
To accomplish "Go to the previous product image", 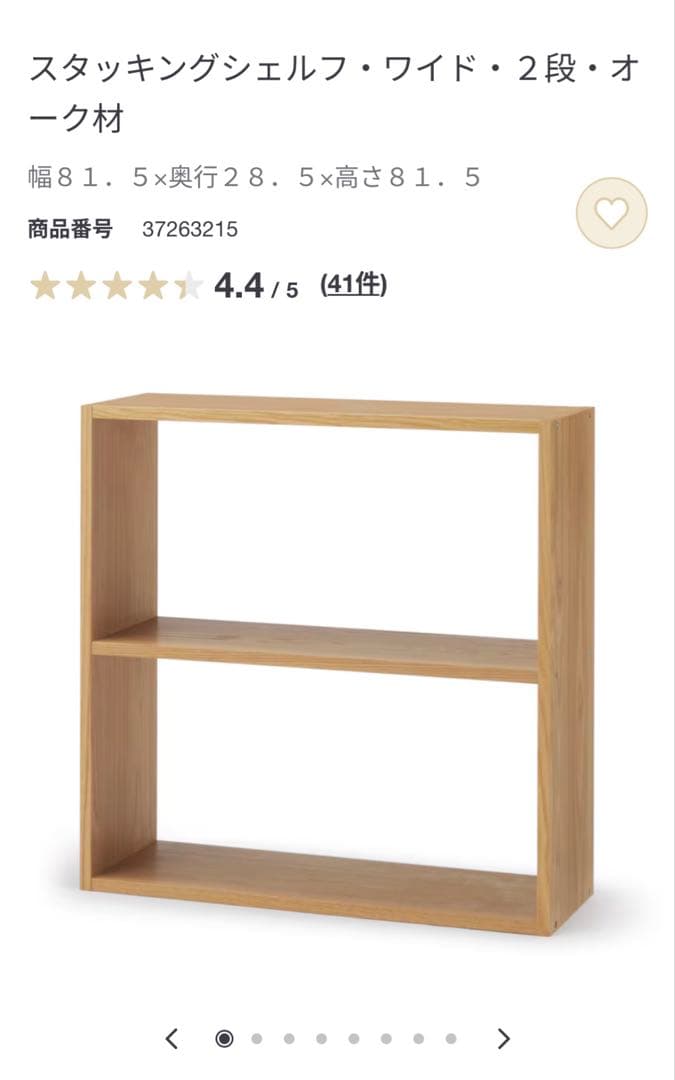I will pos(172,1038).
